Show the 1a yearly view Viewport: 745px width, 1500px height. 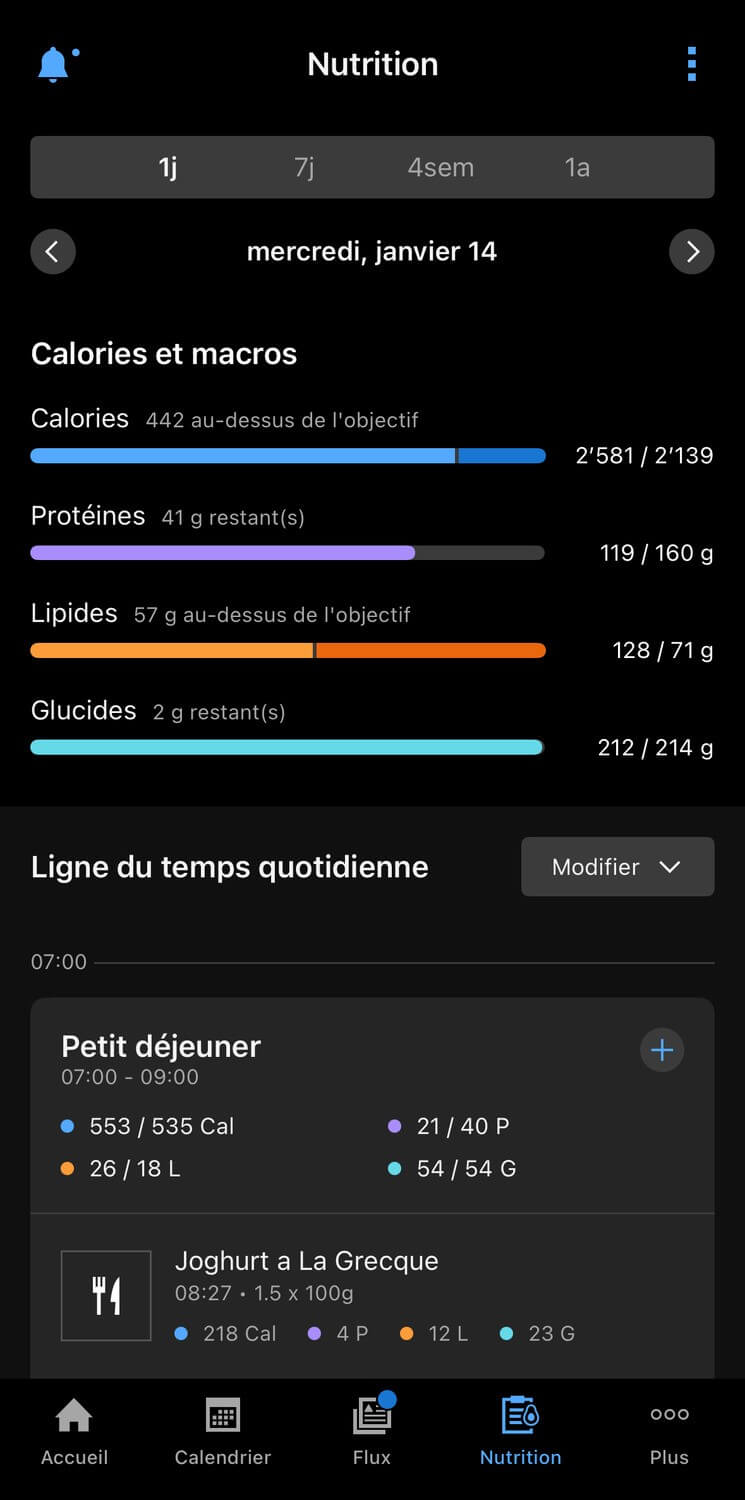click(x=577, y=167)
